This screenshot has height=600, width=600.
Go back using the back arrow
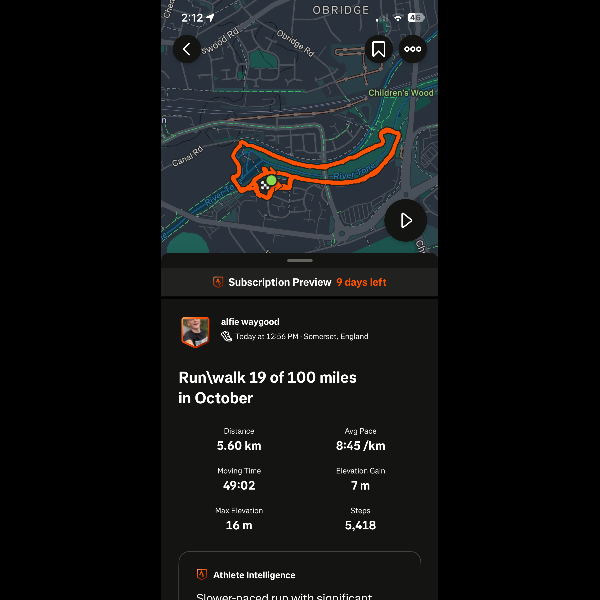[187, 49]
